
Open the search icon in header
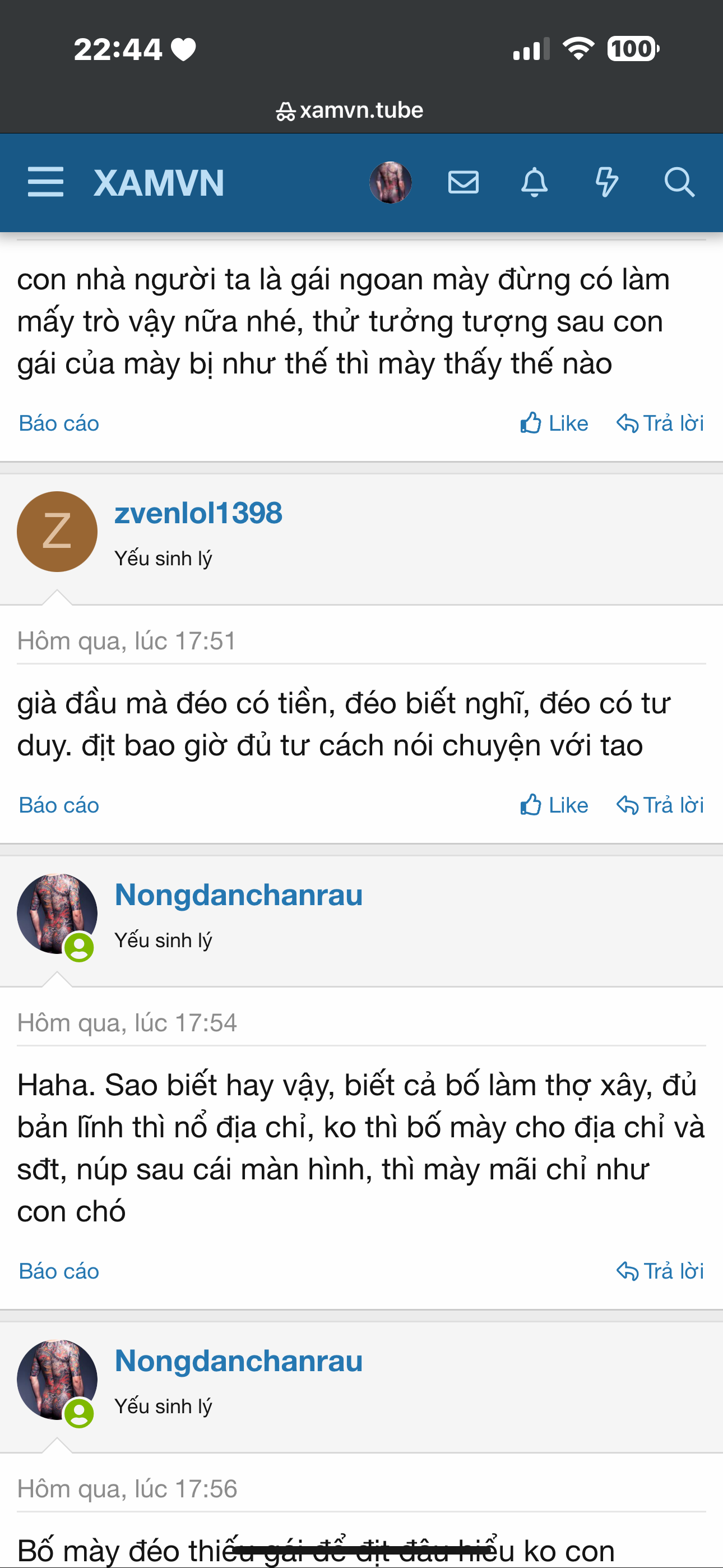tap(679, 182)
